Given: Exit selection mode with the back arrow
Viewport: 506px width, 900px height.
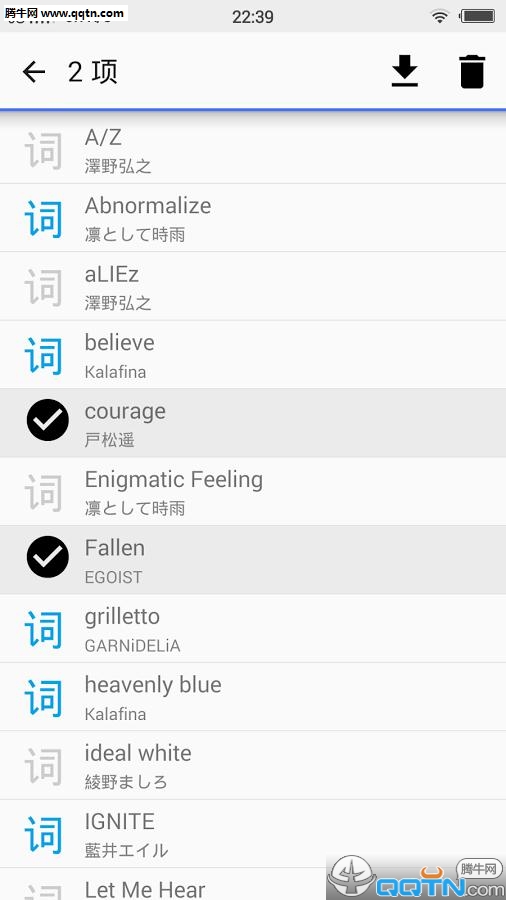Looking at the screenshot, I should pos(34,72).
